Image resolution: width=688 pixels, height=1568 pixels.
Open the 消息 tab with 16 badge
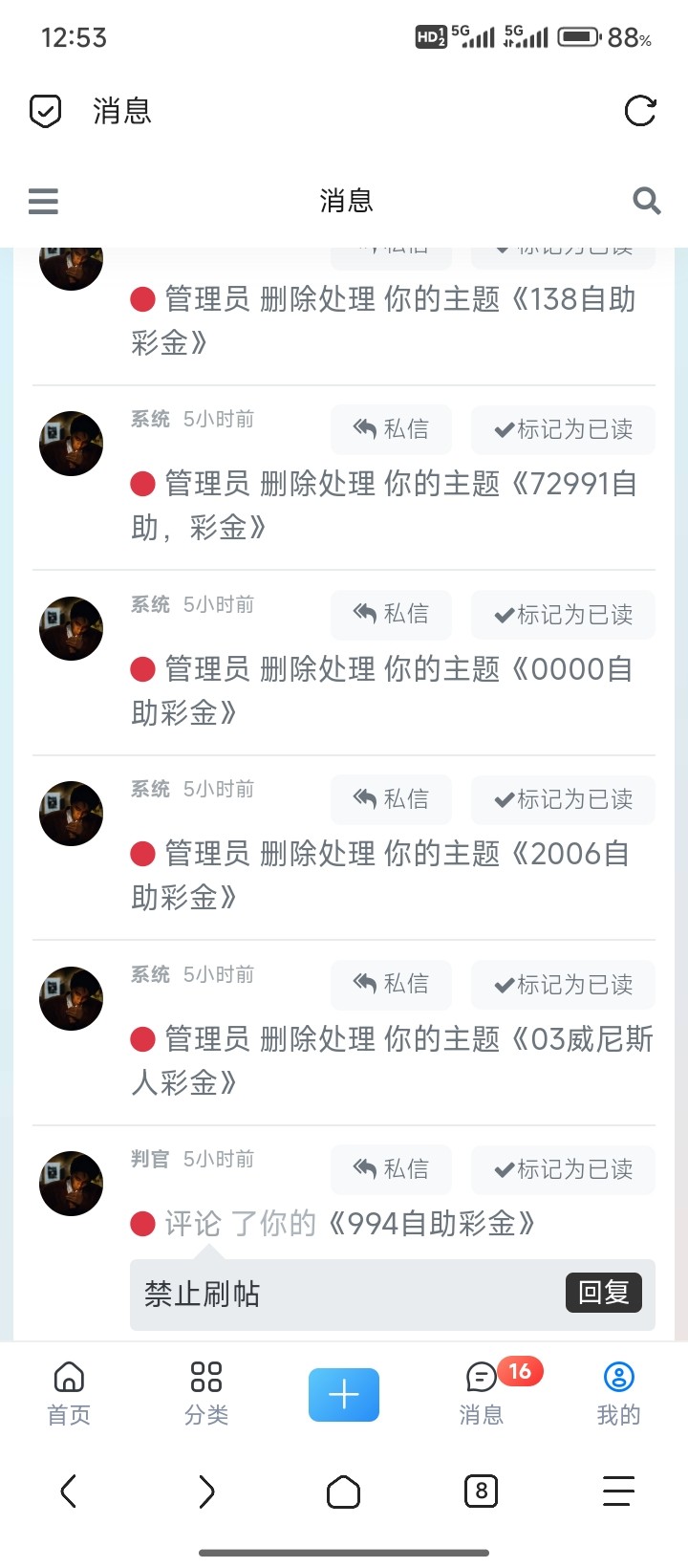click(x=482, y=1393)
